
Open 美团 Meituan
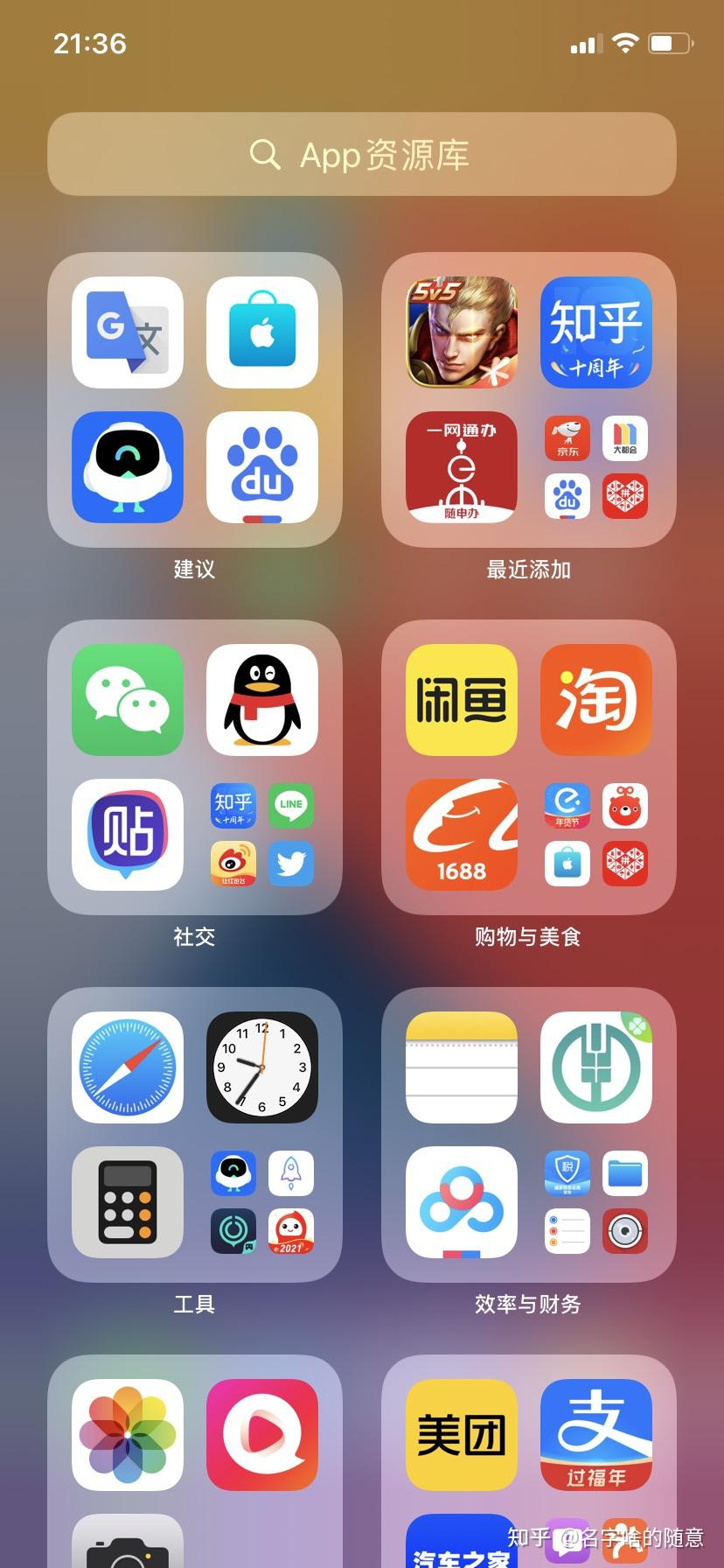pyautogui.click(x=461, y=1434)
